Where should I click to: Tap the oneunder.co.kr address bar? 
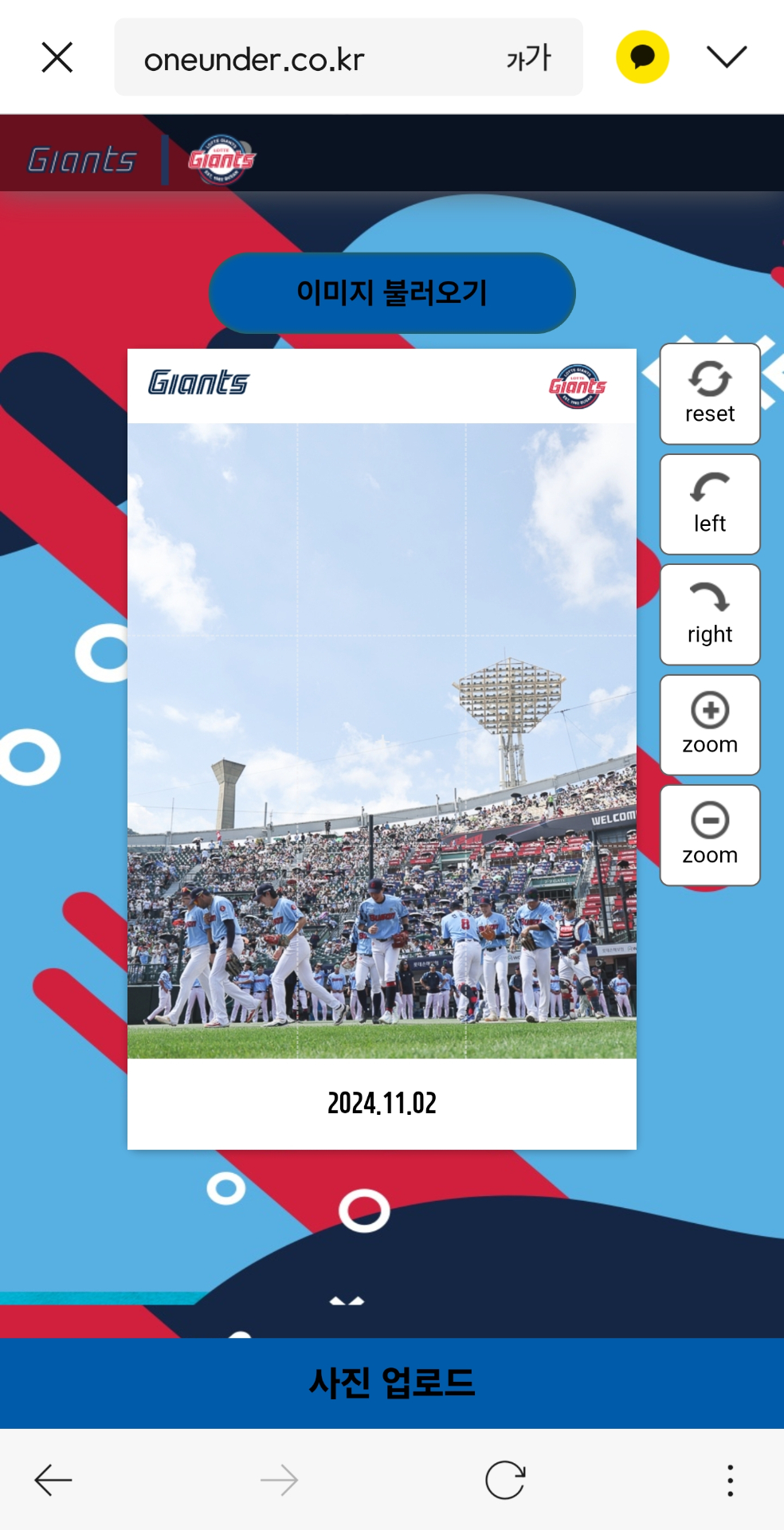303,59
